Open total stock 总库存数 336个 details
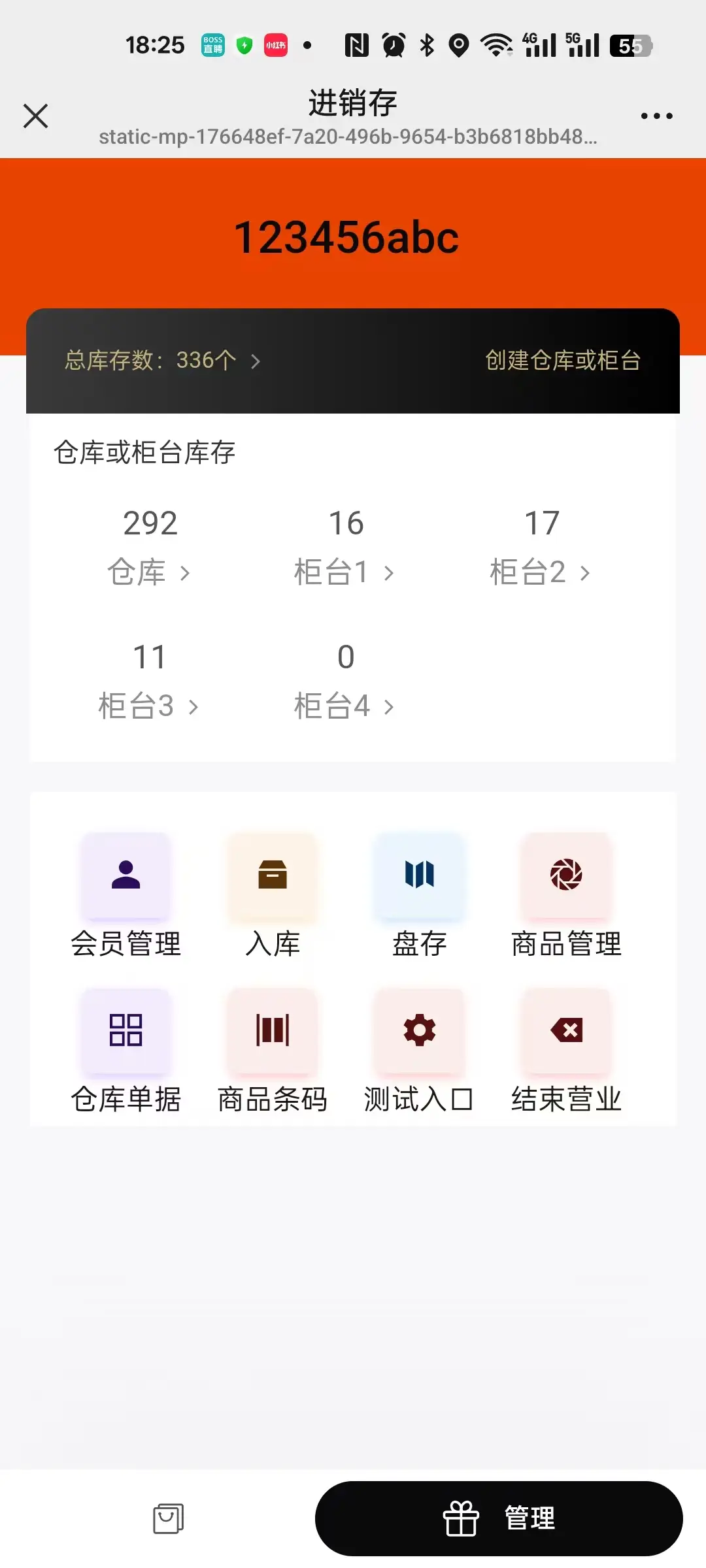This screenshot has width=706, height=1568. click(163, 361)
